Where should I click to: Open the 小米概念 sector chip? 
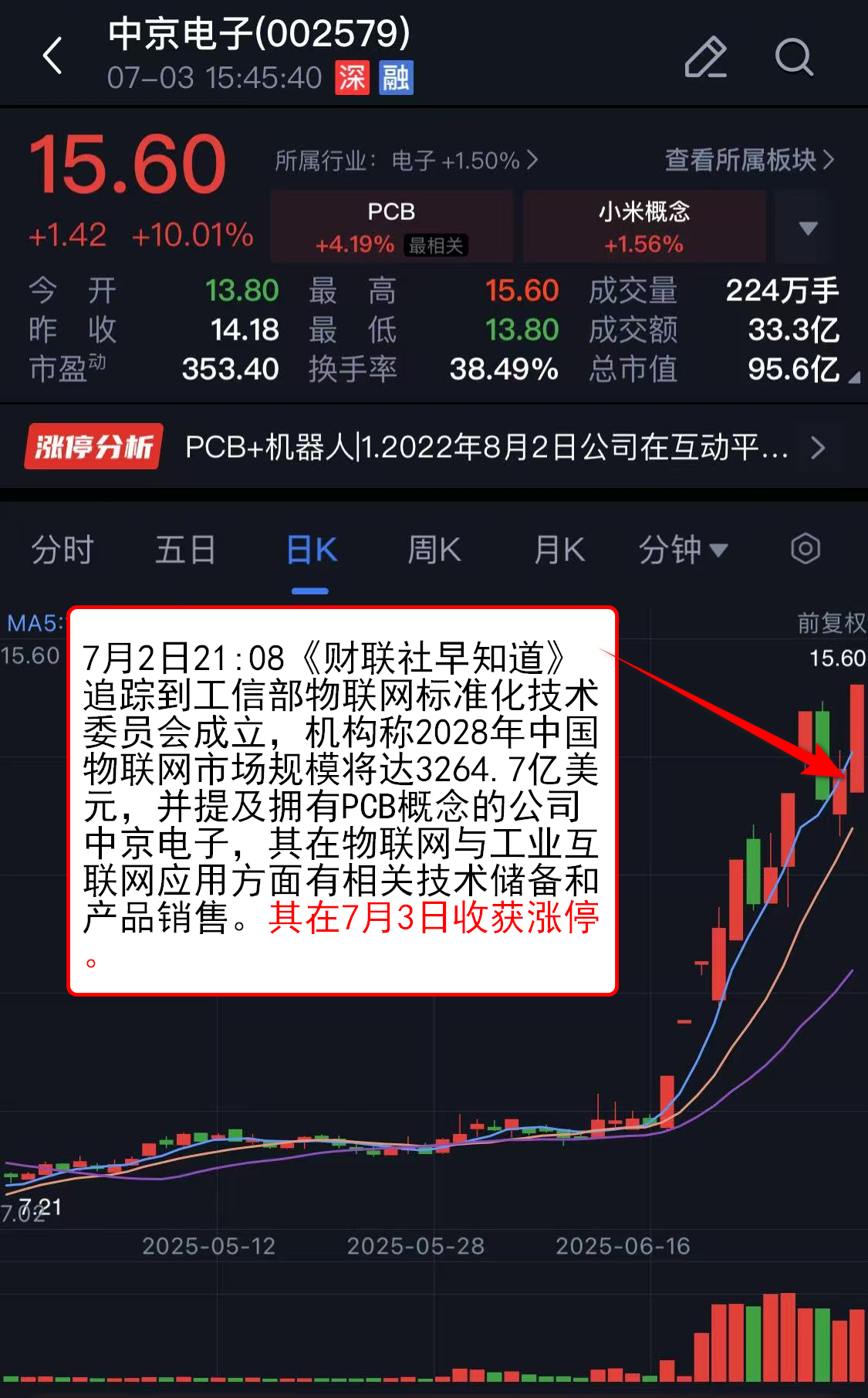644,227
